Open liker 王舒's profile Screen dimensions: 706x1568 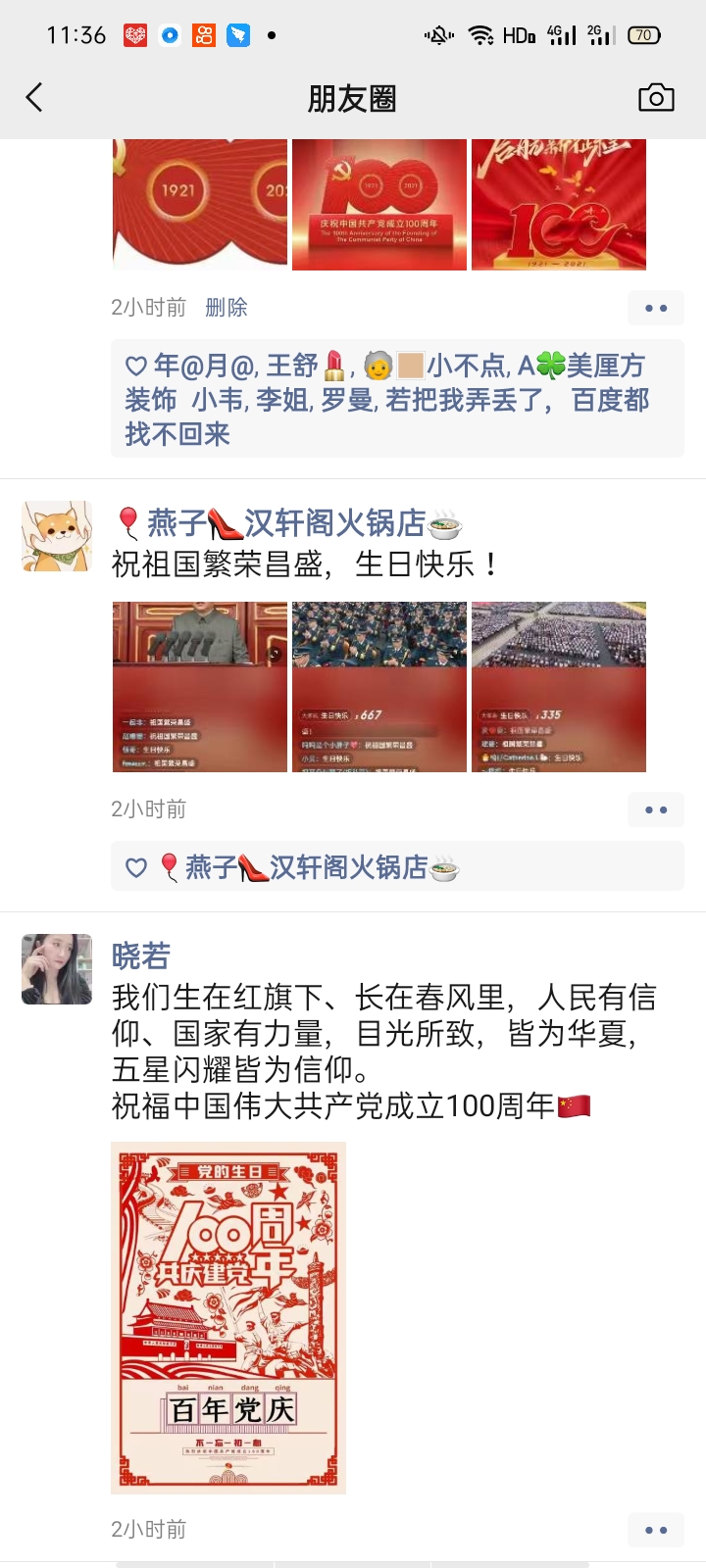(x=292, y=367)
